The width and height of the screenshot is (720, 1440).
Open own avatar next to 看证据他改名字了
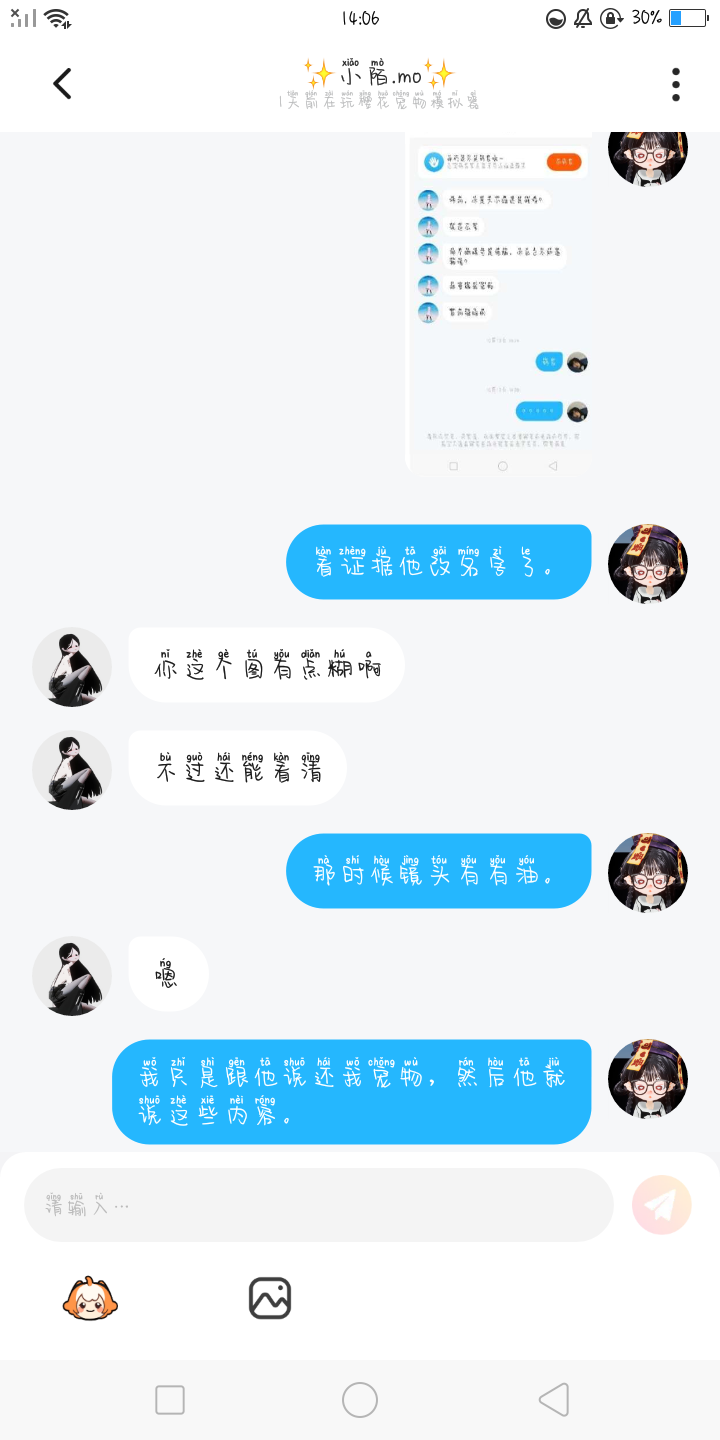pos(648,563)
